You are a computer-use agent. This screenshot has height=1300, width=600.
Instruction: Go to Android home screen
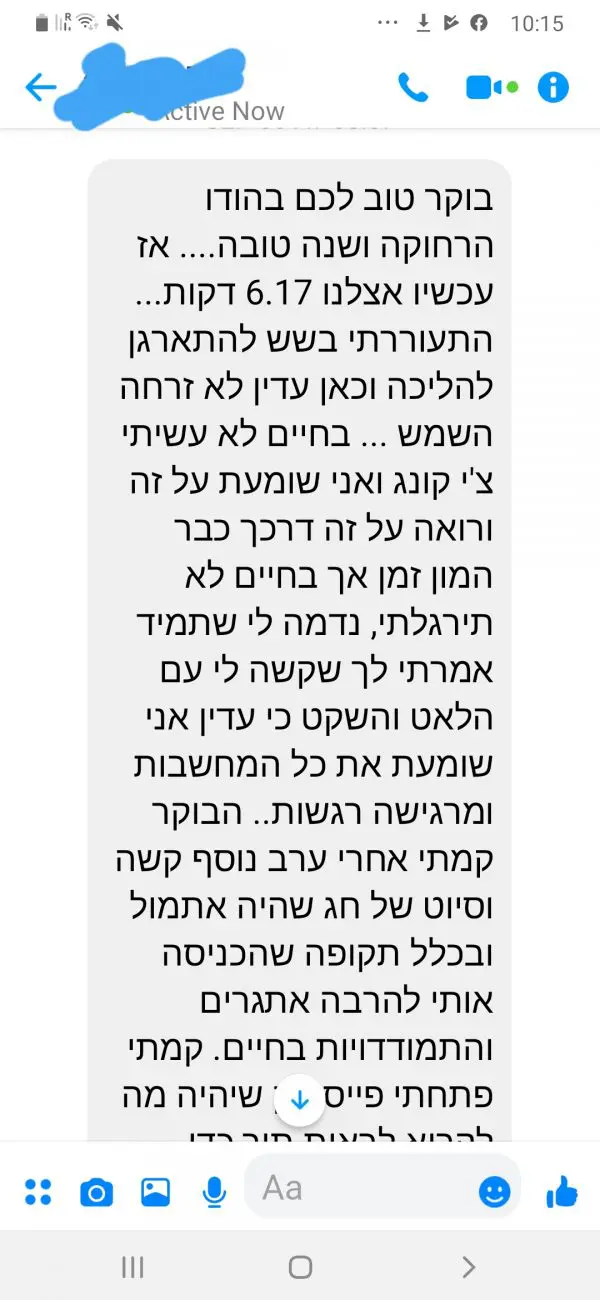pos(300,1267)
